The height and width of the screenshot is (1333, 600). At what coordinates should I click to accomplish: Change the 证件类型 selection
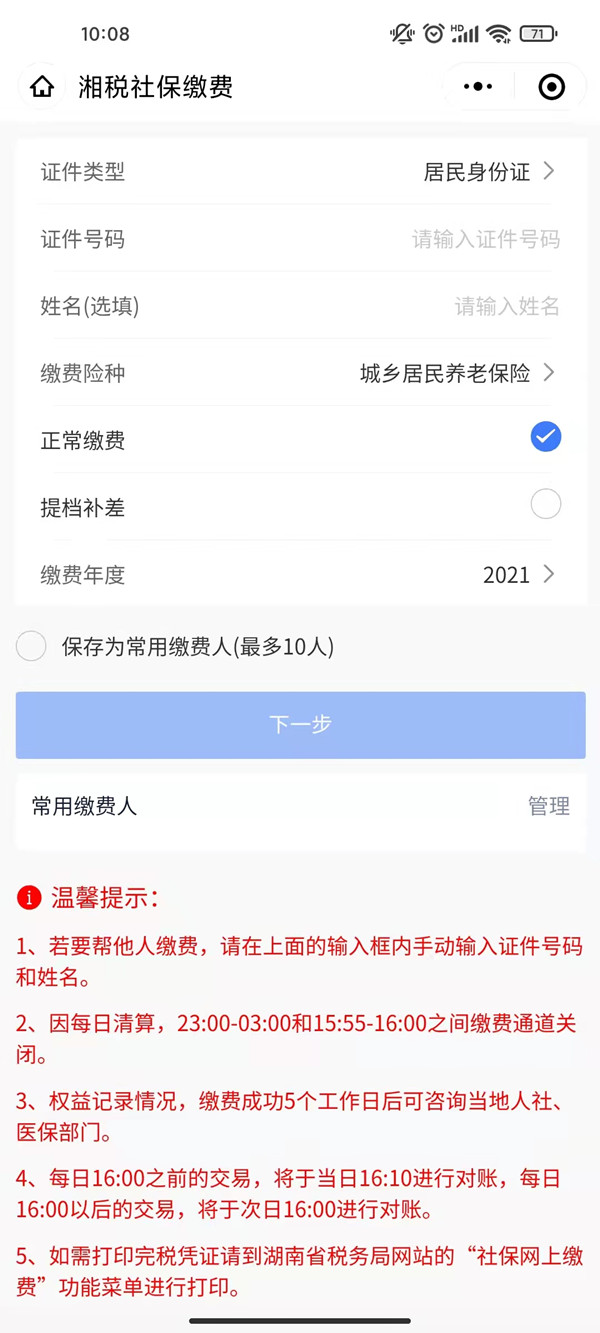tap(488, 172)
